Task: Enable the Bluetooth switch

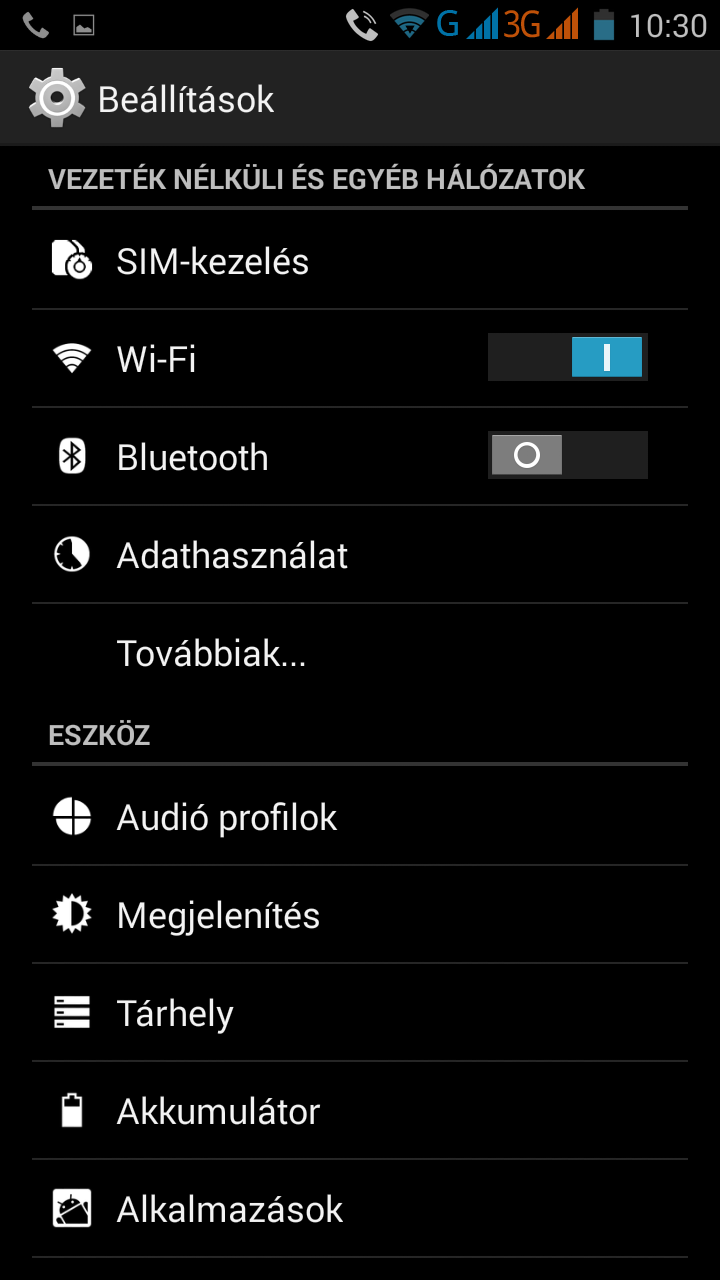Action: tap(567, 454)
